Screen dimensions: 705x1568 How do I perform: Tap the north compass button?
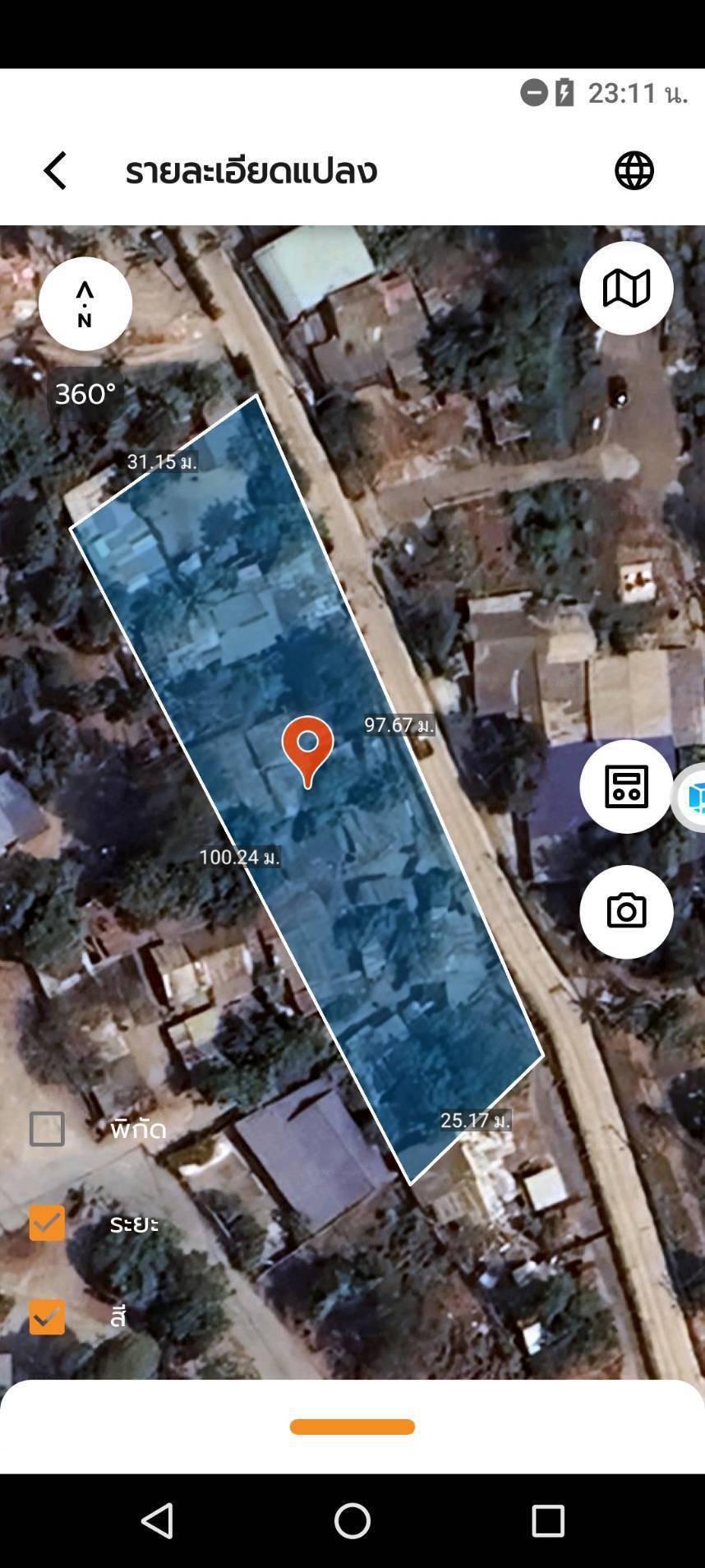85,303
